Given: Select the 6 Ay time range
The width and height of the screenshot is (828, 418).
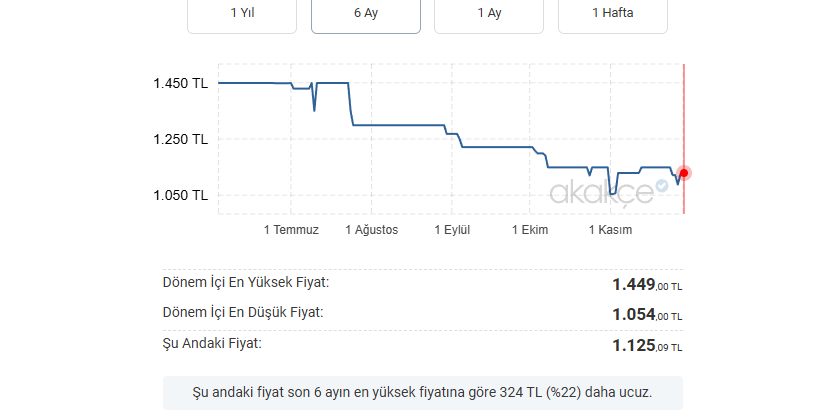Looking at the screenshot, I should coord(365,14).
